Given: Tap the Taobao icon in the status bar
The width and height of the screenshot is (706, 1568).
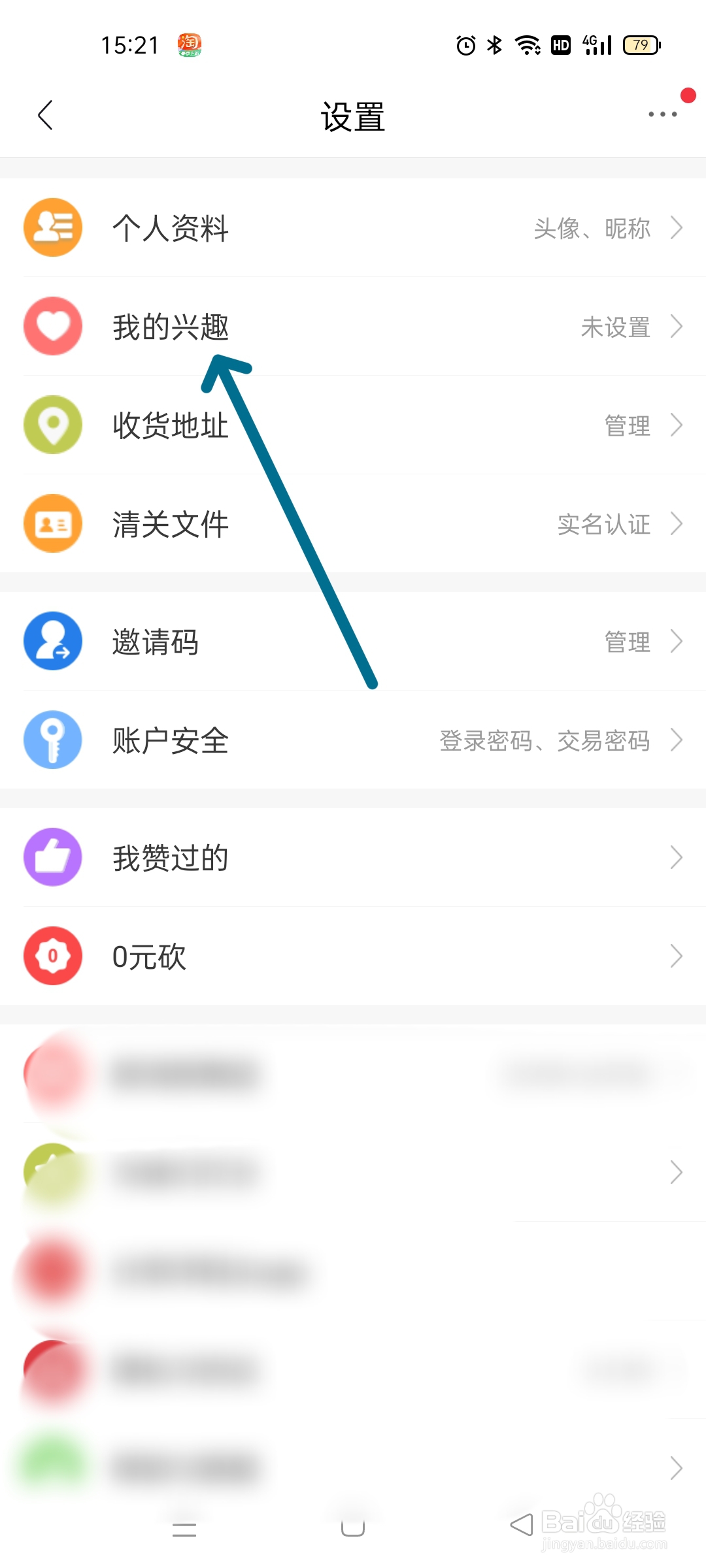Looking at the screenshot, I should point(190,44).
